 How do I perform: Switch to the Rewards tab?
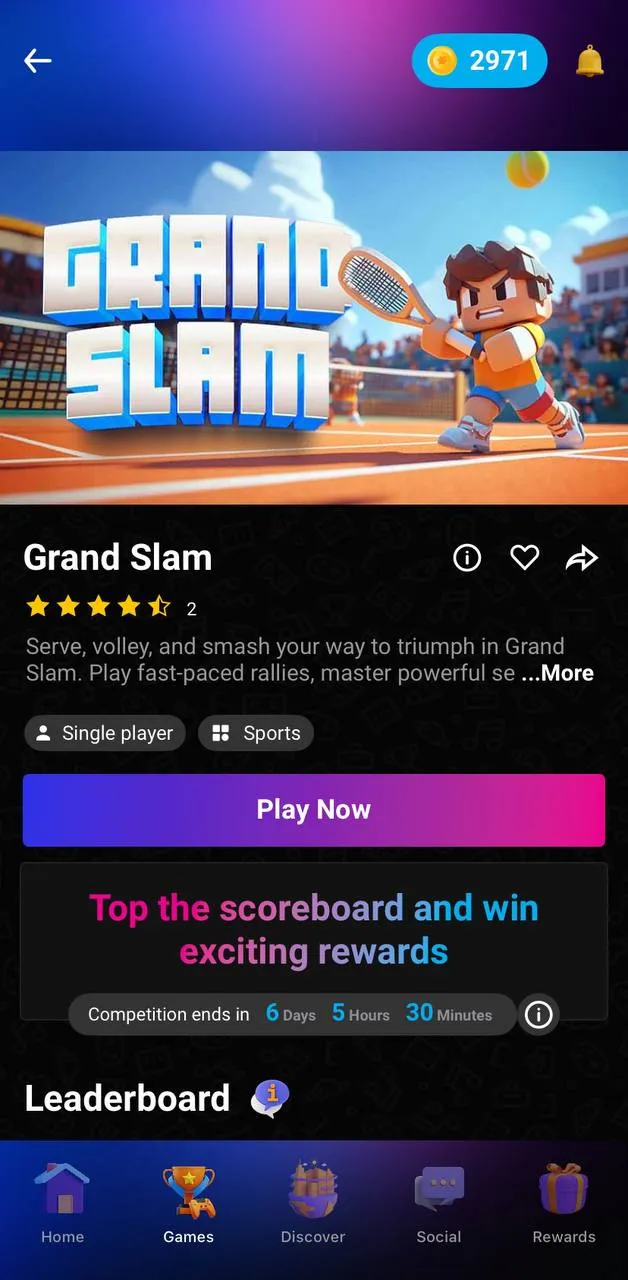pyautogui.click(x=564, y=1205)
